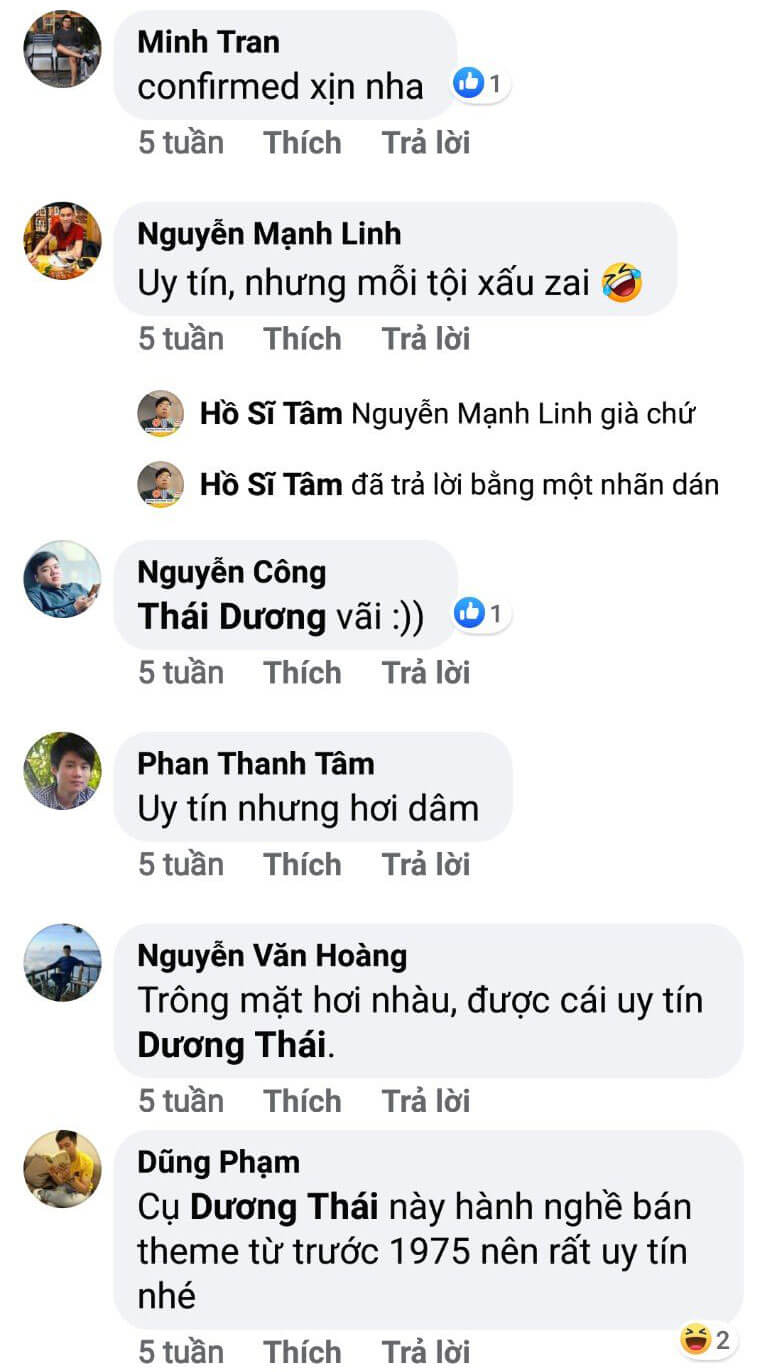
Task: Reply to Dũng Phạm's comment
Action: pos(426,1352)
